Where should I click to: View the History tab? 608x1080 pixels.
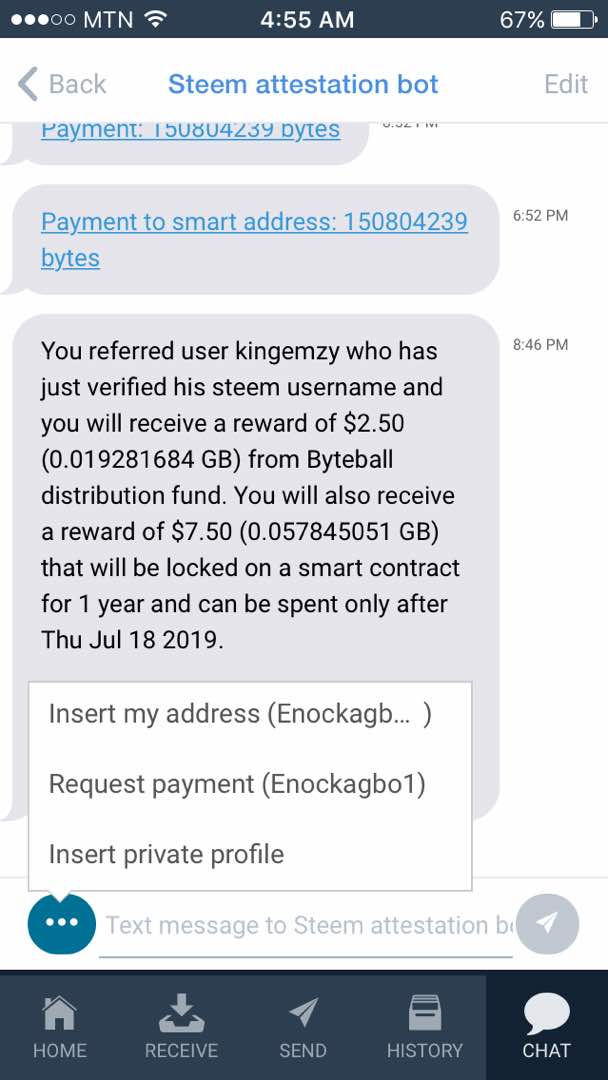[x=425, y=1028]
